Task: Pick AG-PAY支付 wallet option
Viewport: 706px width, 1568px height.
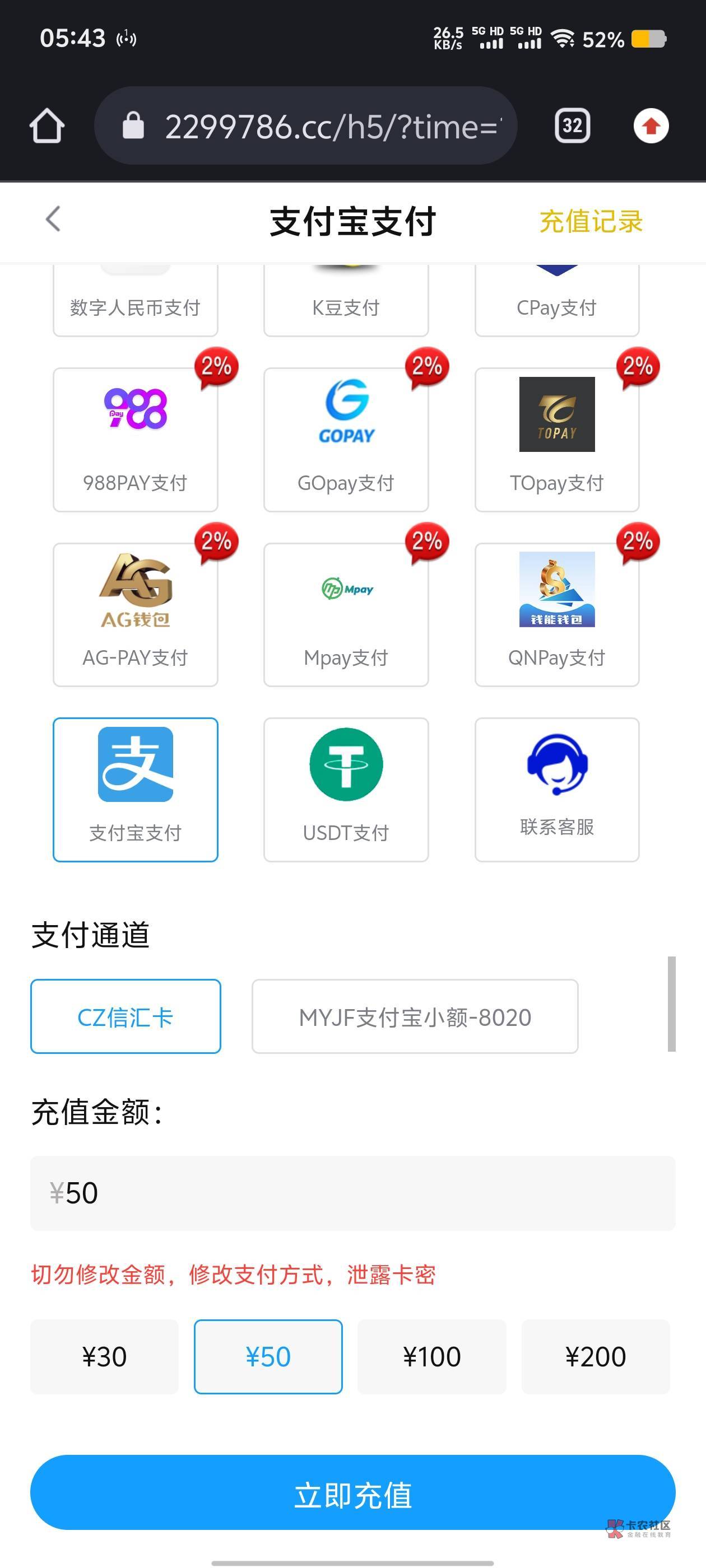Action: pos(135,615)
